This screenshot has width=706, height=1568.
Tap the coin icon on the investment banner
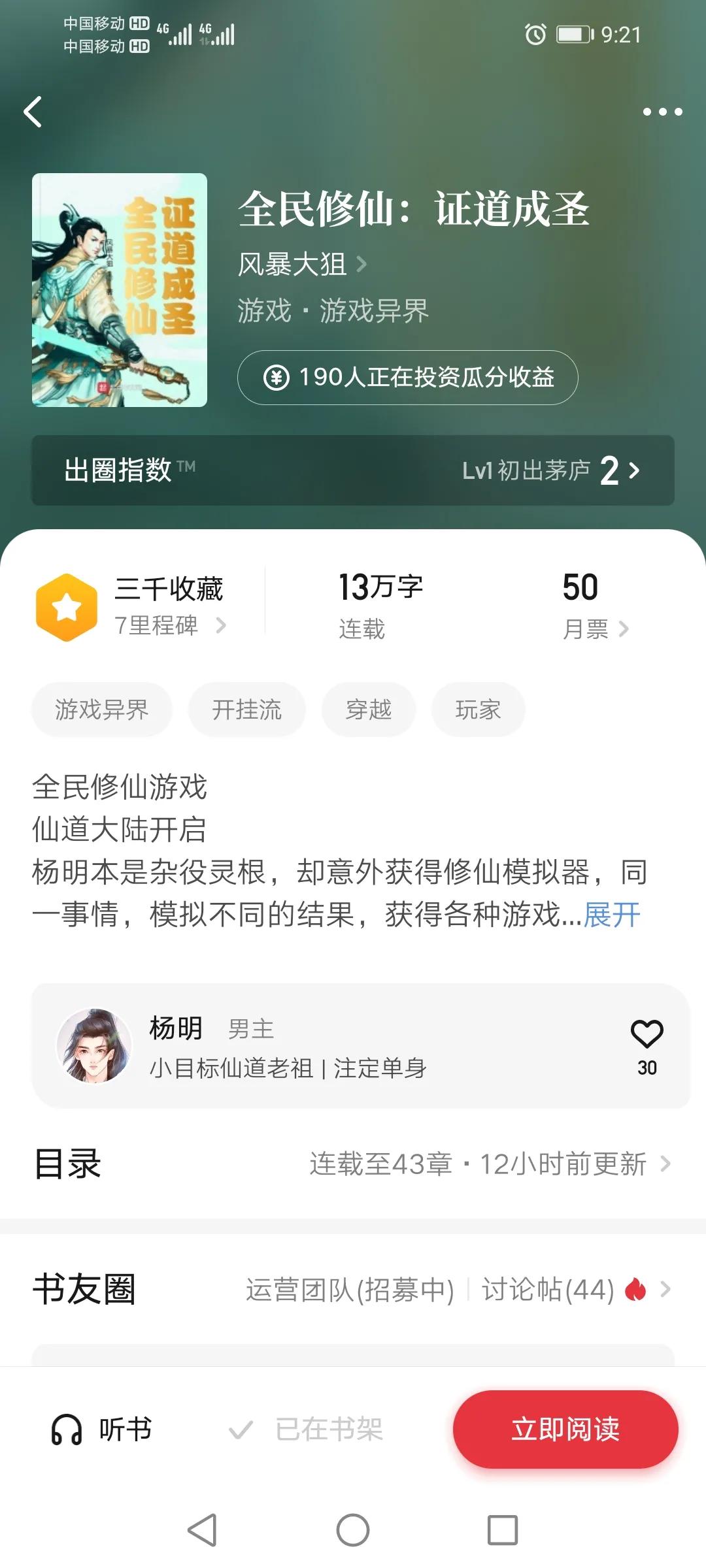coord(277,378)
